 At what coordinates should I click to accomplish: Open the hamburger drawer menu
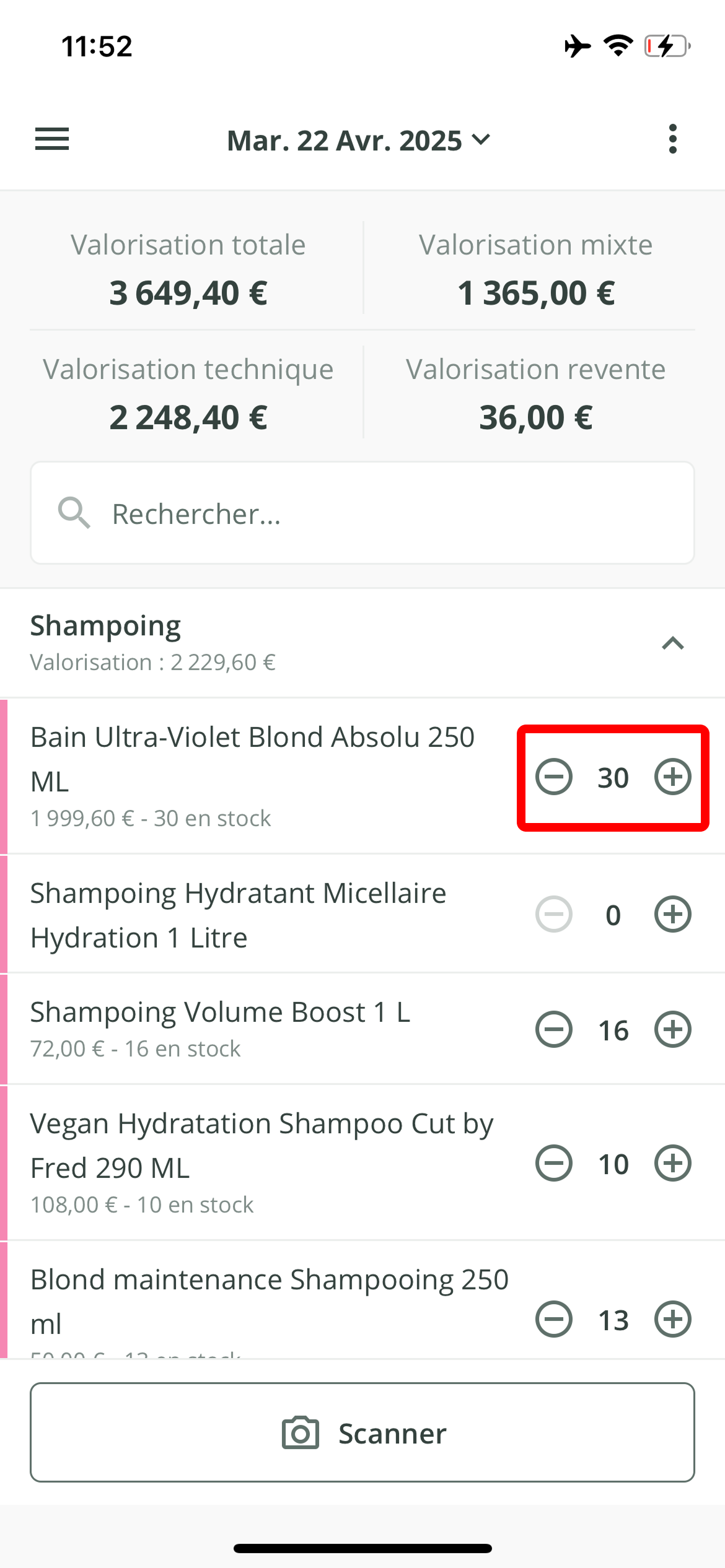[52, 139]
